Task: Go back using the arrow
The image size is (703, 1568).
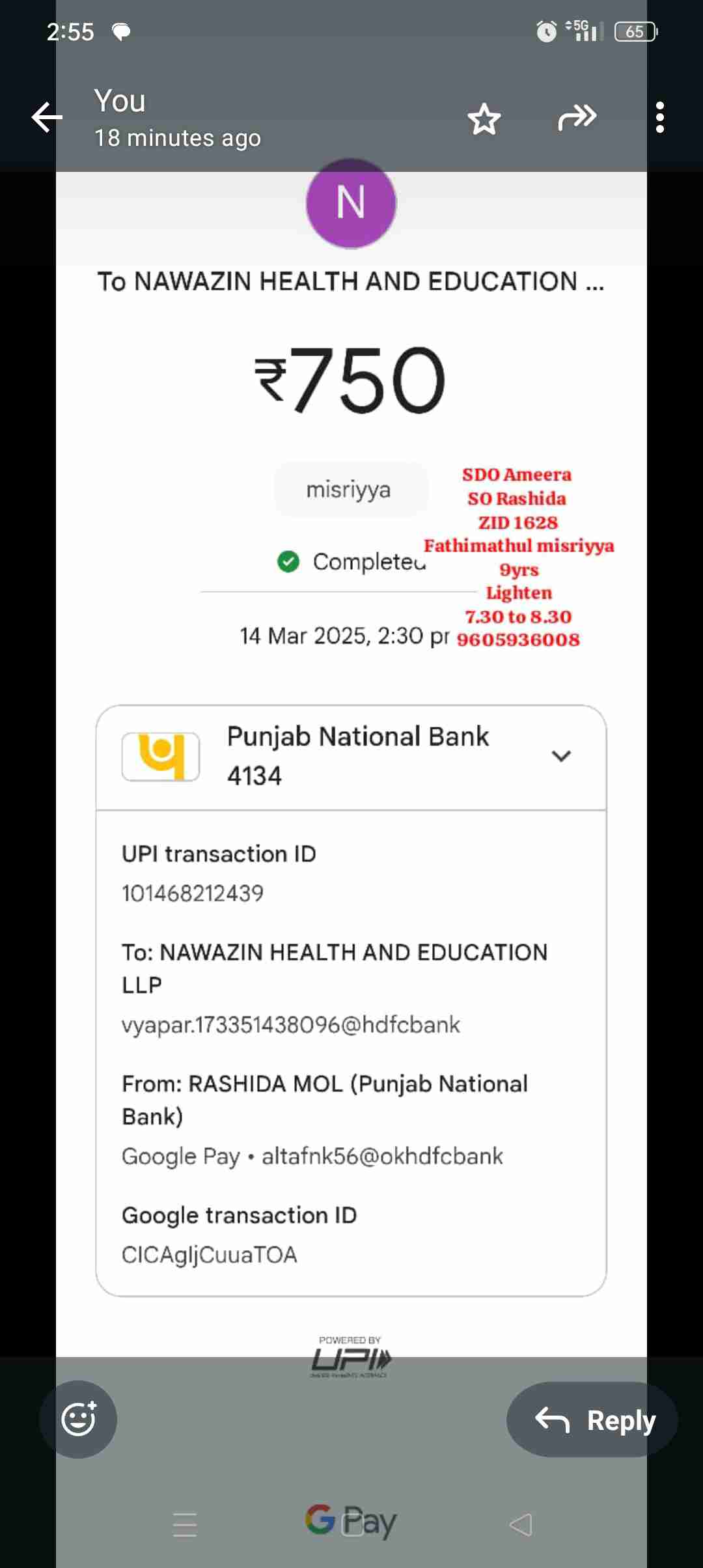Action: click(47, 118)
